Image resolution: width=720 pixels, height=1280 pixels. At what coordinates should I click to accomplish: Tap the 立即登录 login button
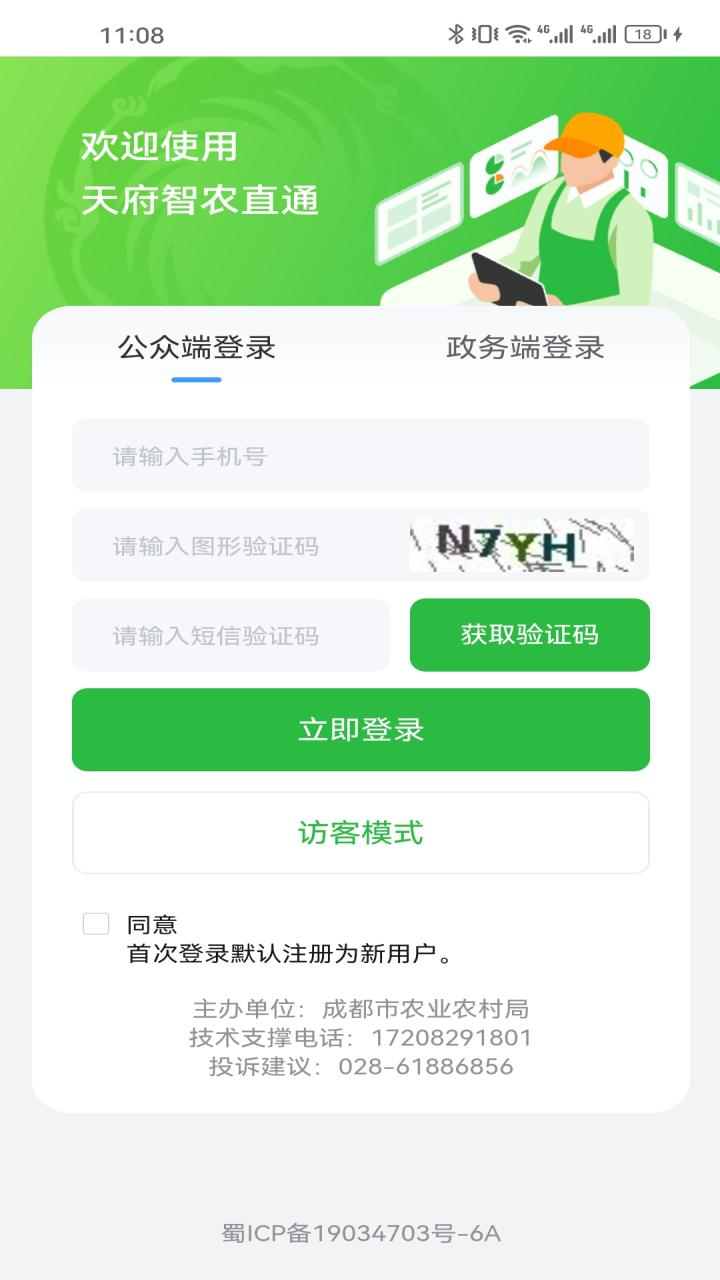tap(360, 729)
